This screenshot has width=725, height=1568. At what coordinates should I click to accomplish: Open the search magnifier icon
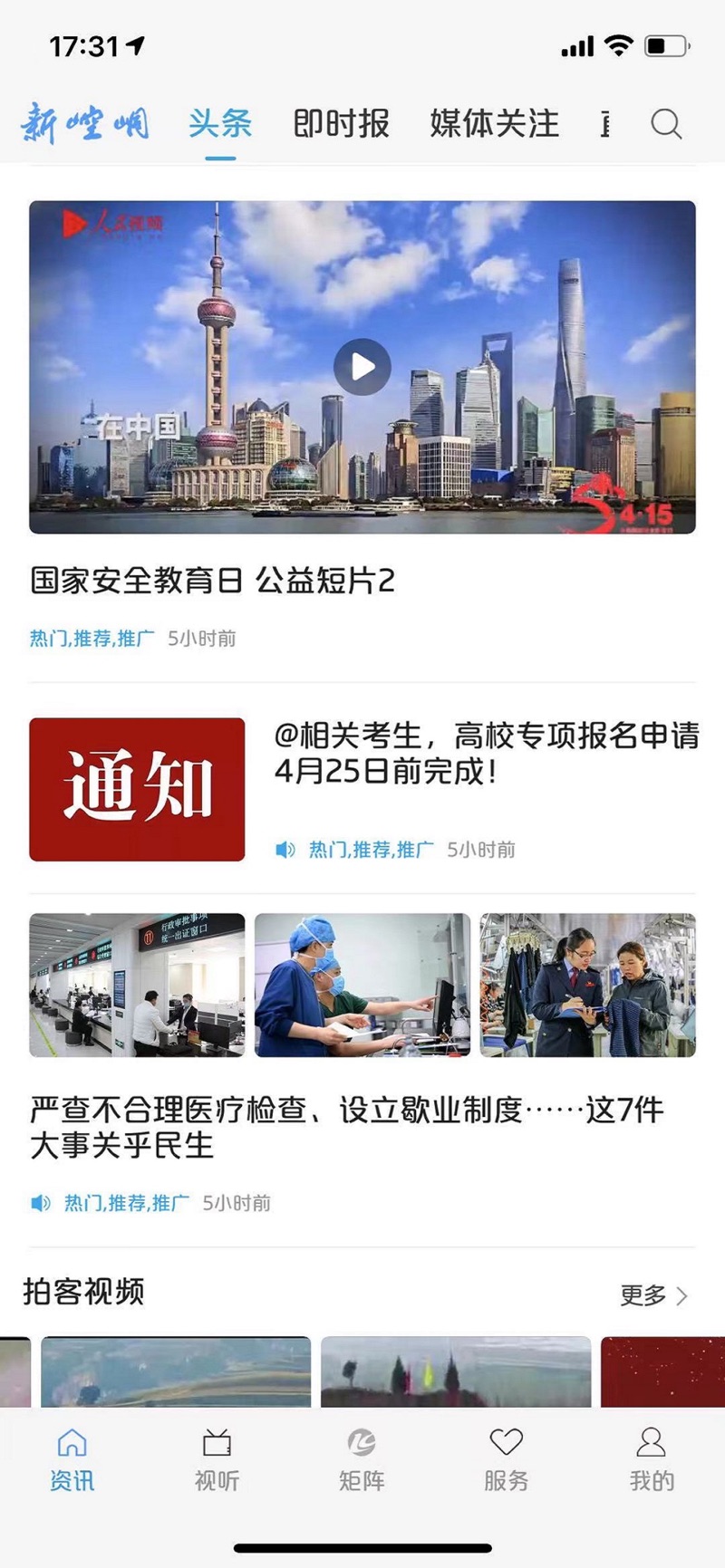[666, 124]
